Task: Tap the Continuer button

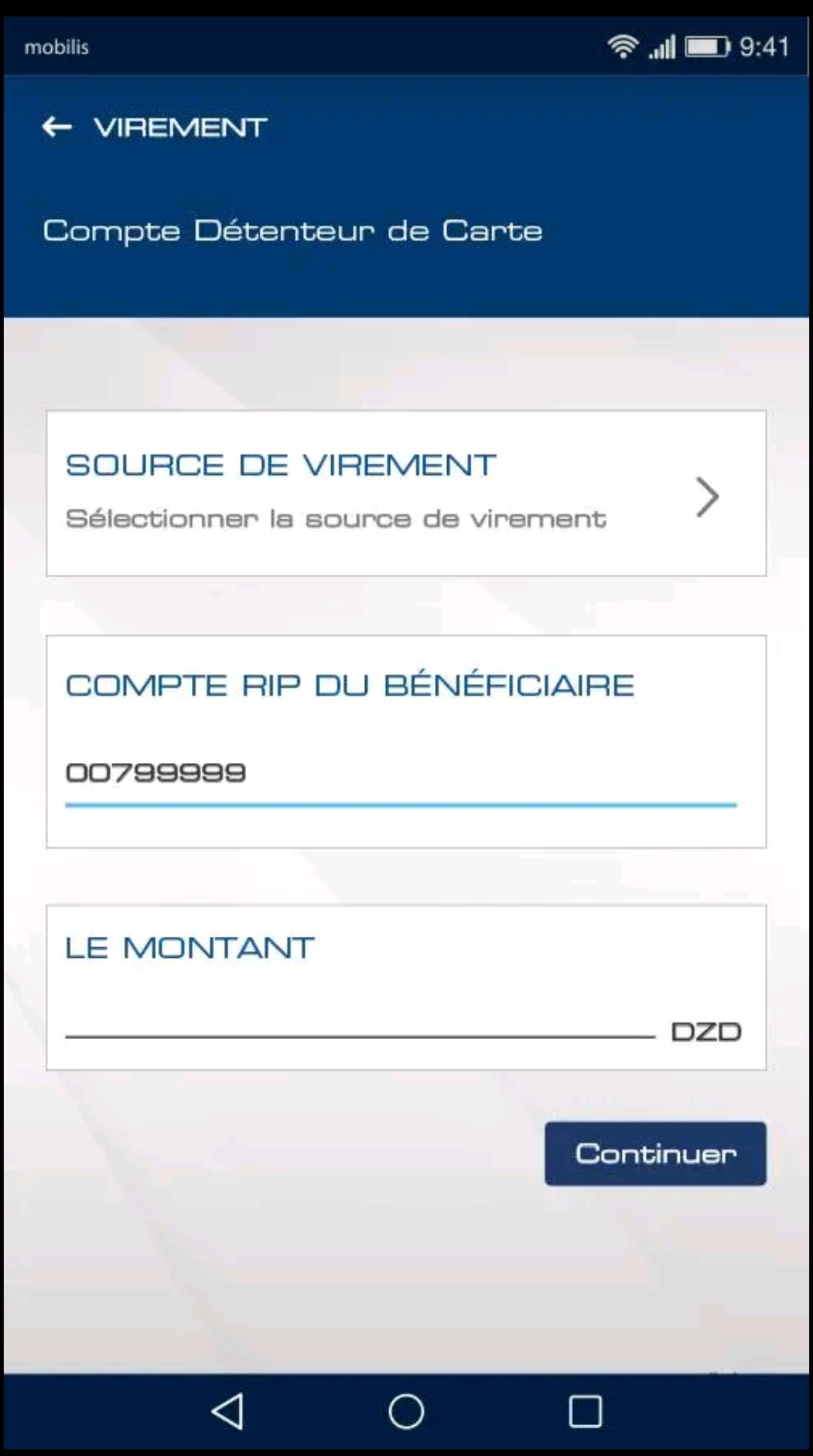Action: tap(656, 1154)
